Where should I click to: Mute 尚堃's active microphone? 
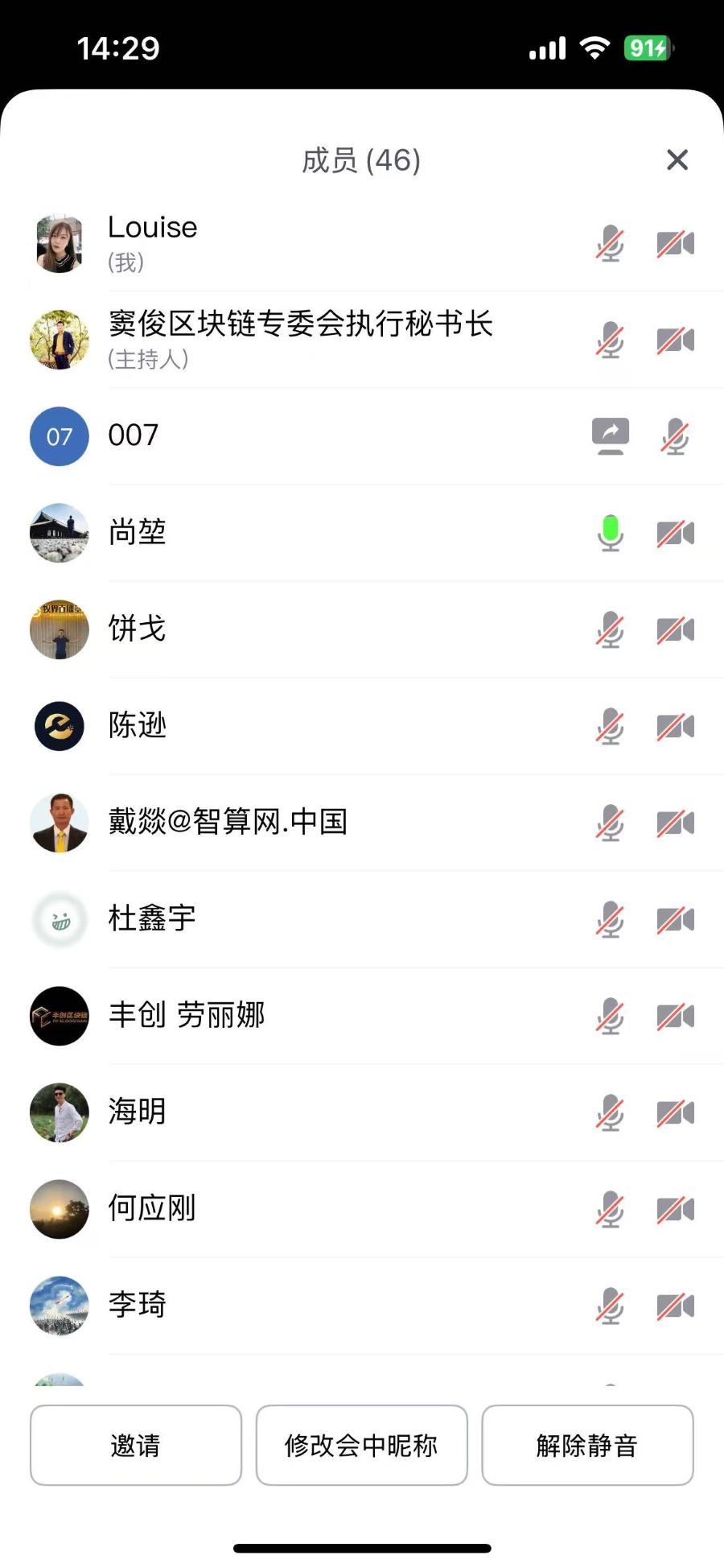click(x=610, y=533)
